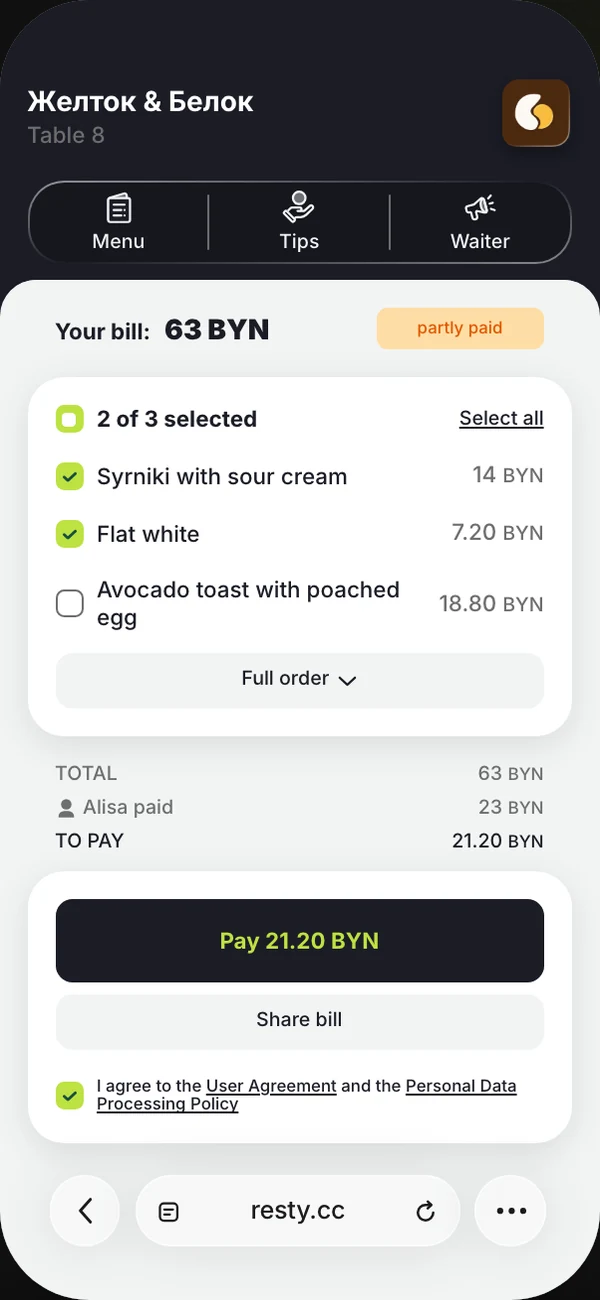Viewport: 600px width, 1300px height.
Task: Expand the Full order list
Action: click(x=300, y=680)
